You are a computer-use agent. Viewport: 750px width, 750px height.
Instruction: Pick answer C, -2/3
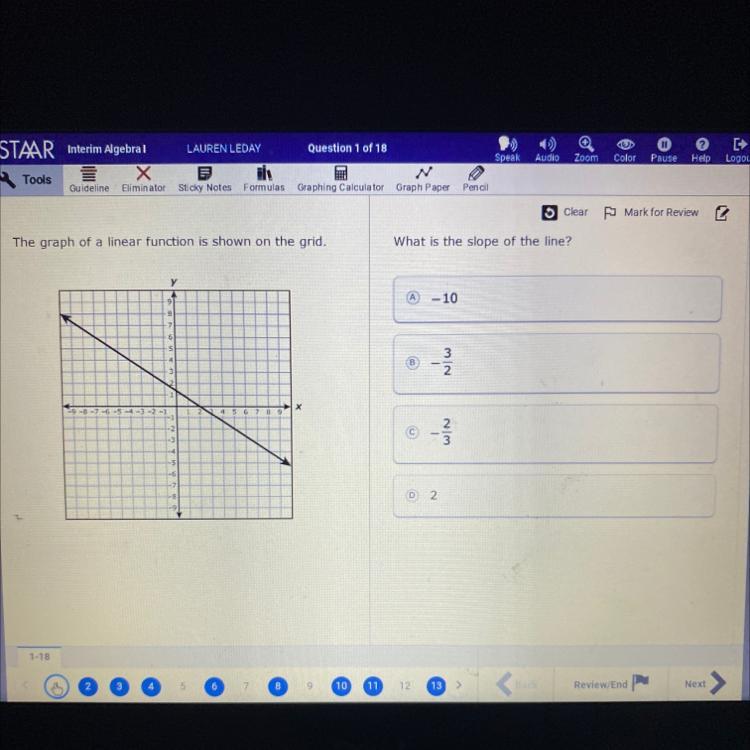tap(556, 434)
